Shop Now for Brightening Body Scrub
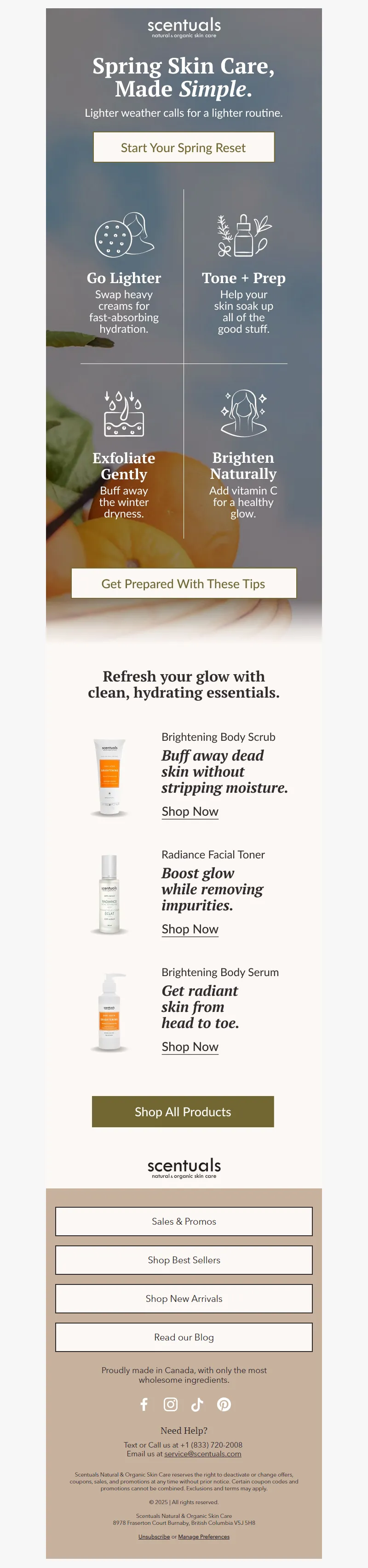This screenshot has height=1568, width=368. pos(190,811)
